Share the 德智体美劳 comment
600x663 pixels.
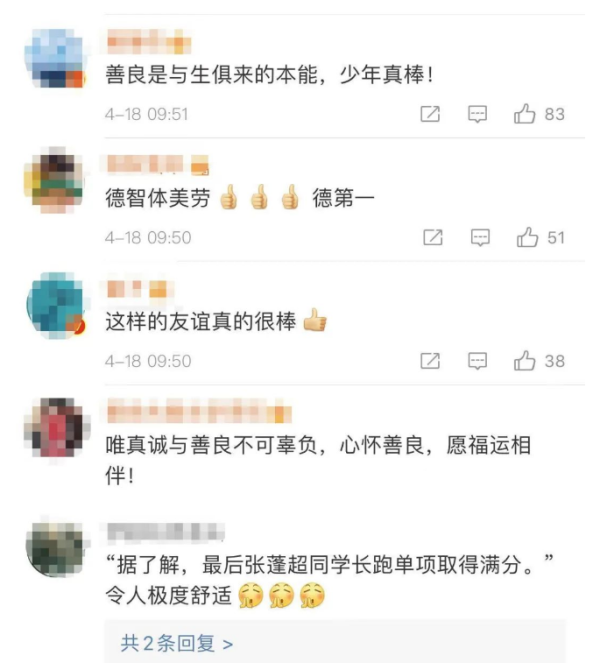click(x=433, y=238)
